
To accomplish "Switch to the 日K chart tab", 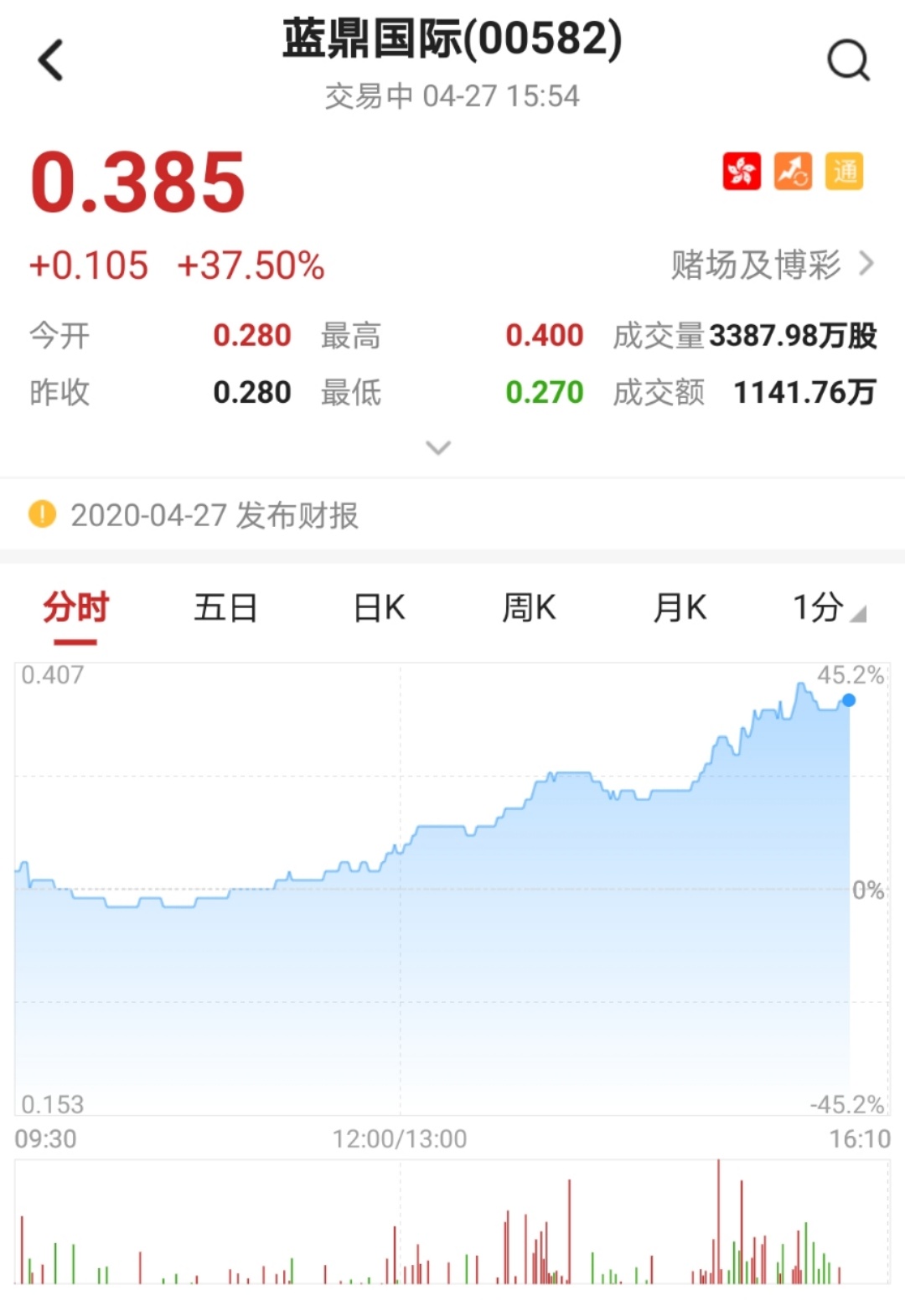I will [x=379, y=608].
